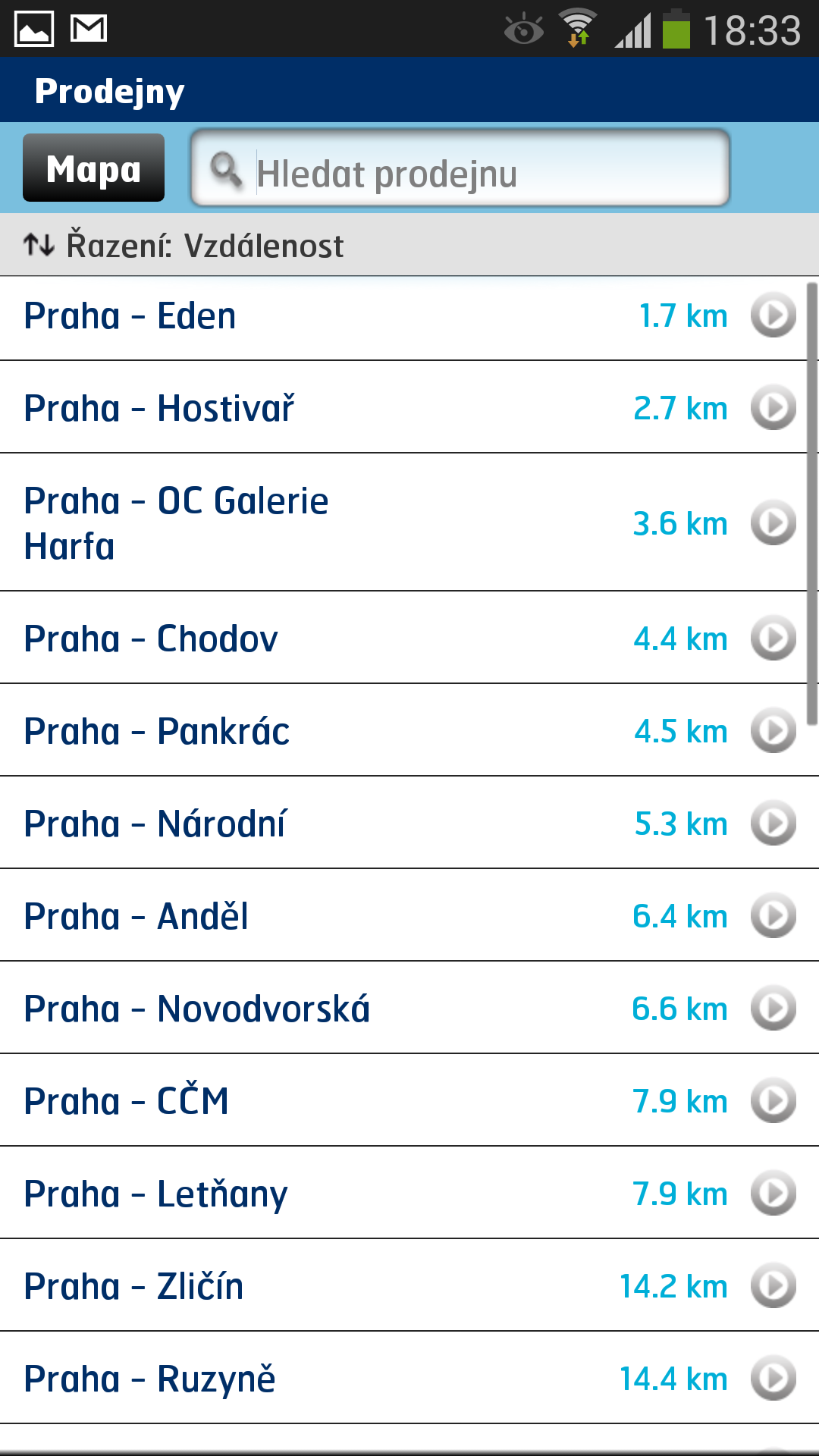Open the Praha - Pankrác store
819x1456 pixels.
(409, 730)
